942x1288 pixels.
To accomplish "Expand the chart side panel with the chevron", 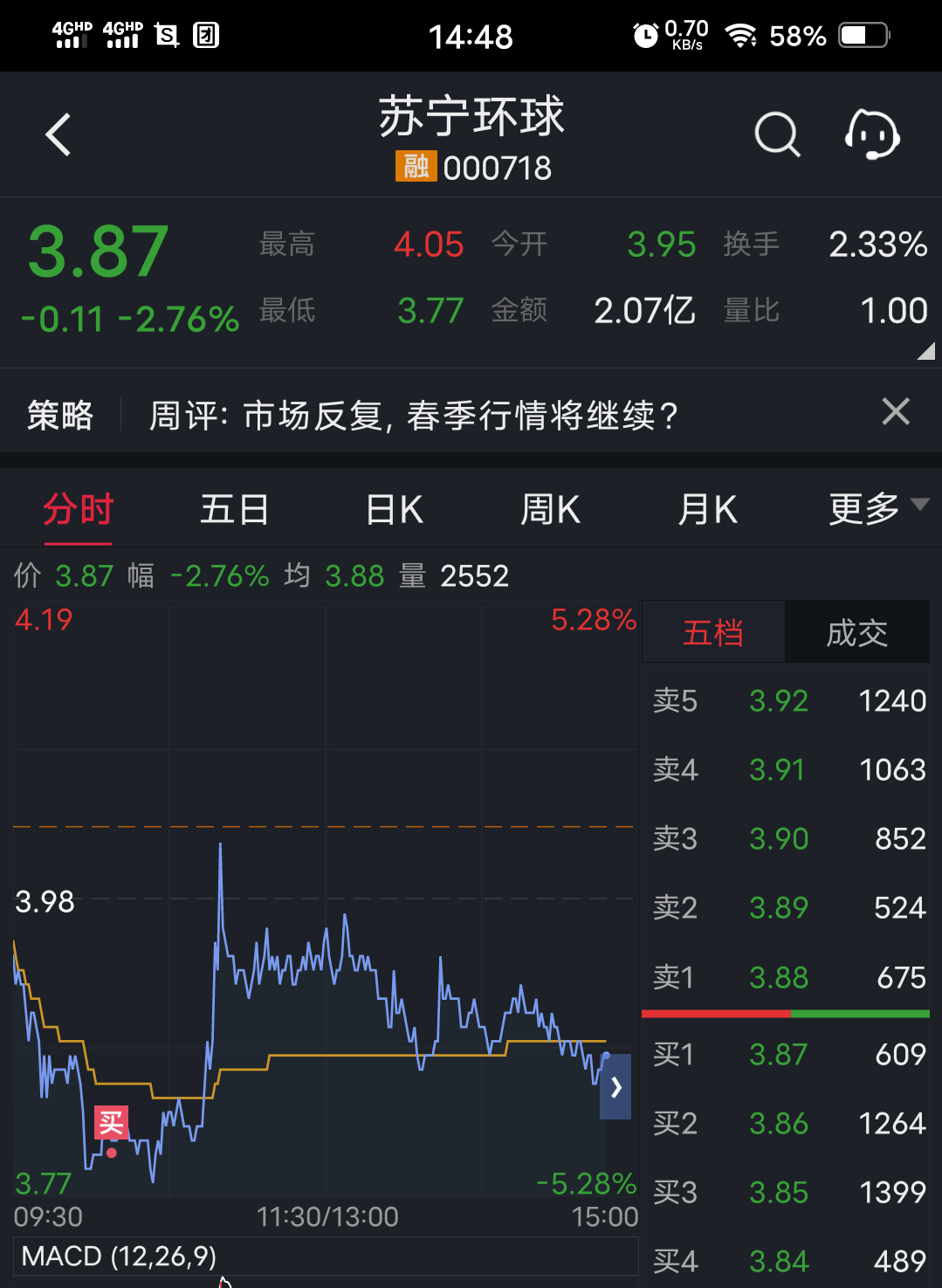I will tap(615, 1087).
